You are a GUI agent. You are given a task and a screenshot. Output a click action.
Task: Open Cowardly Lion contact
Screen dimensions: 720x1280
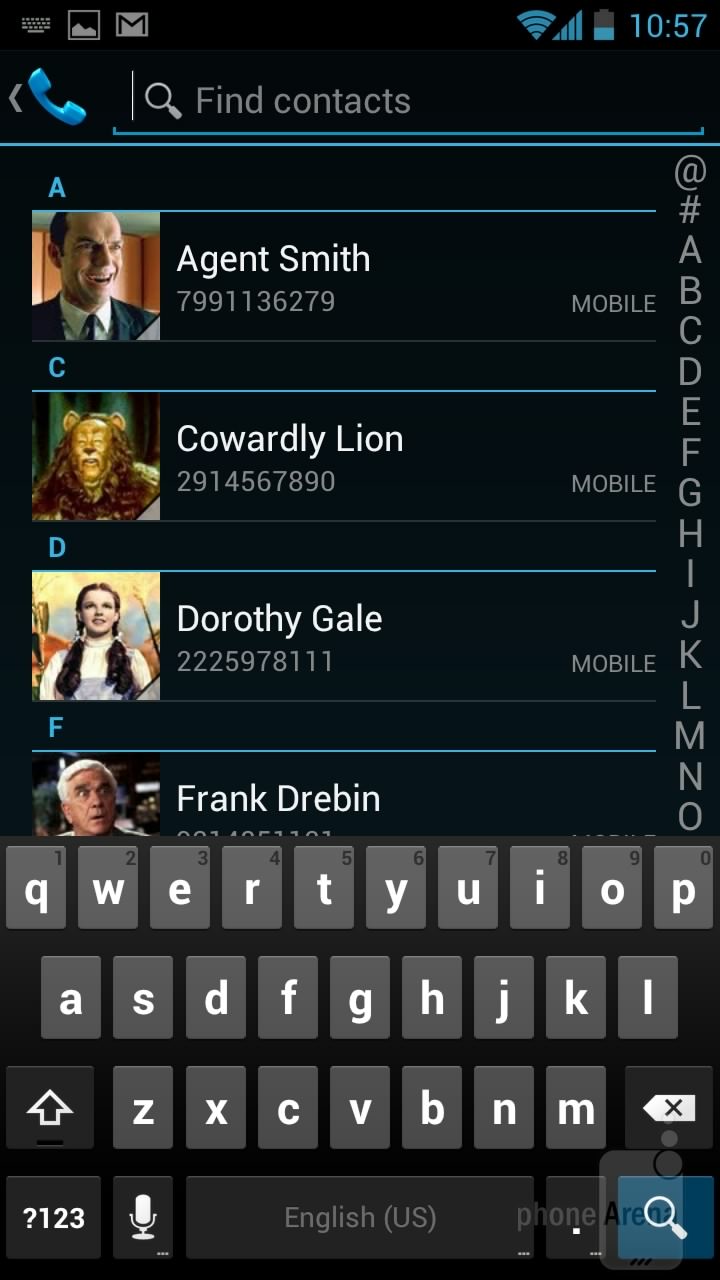point(400,457)
